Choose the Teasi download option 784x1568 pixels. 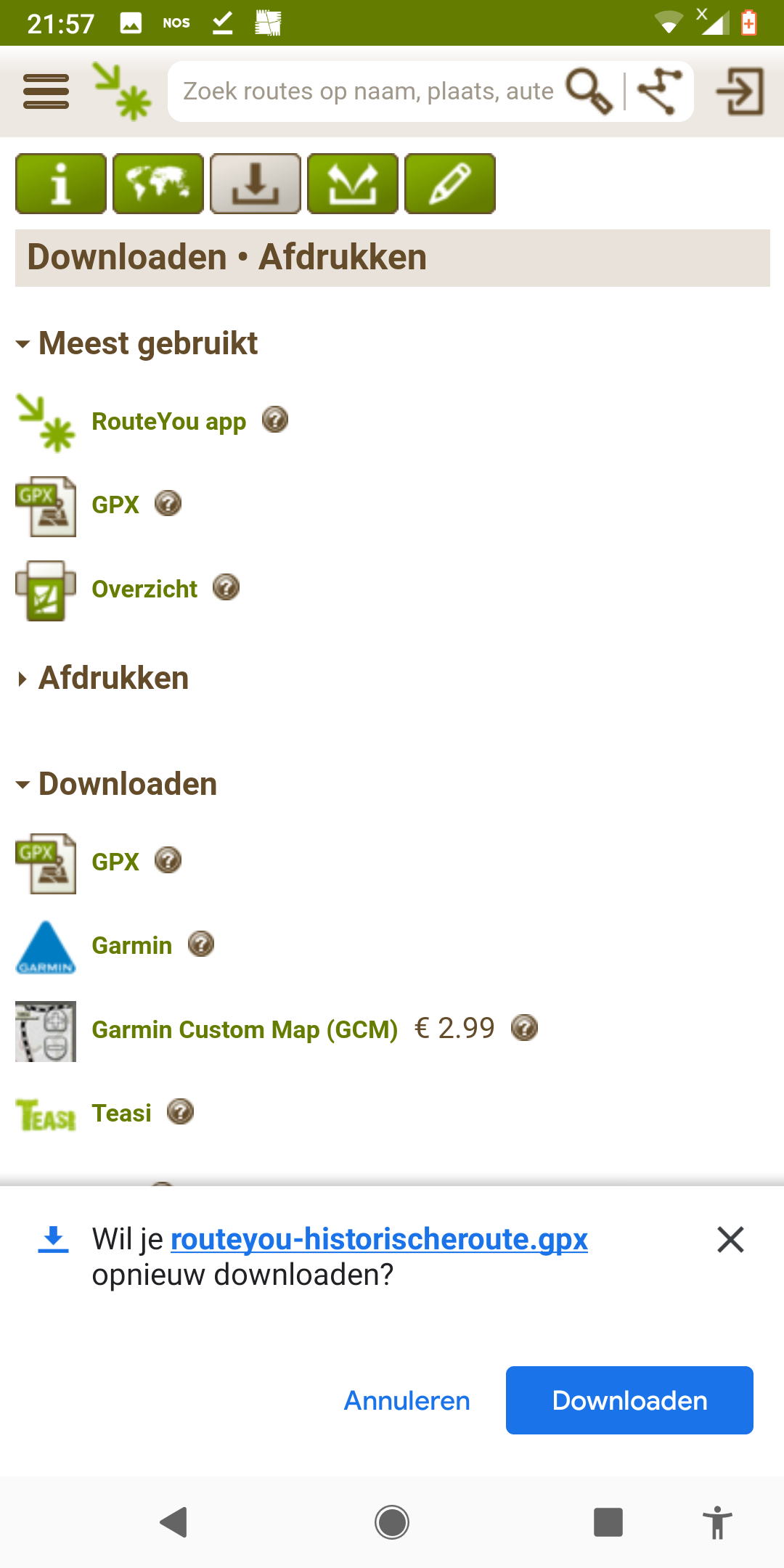click(121, 1113)
